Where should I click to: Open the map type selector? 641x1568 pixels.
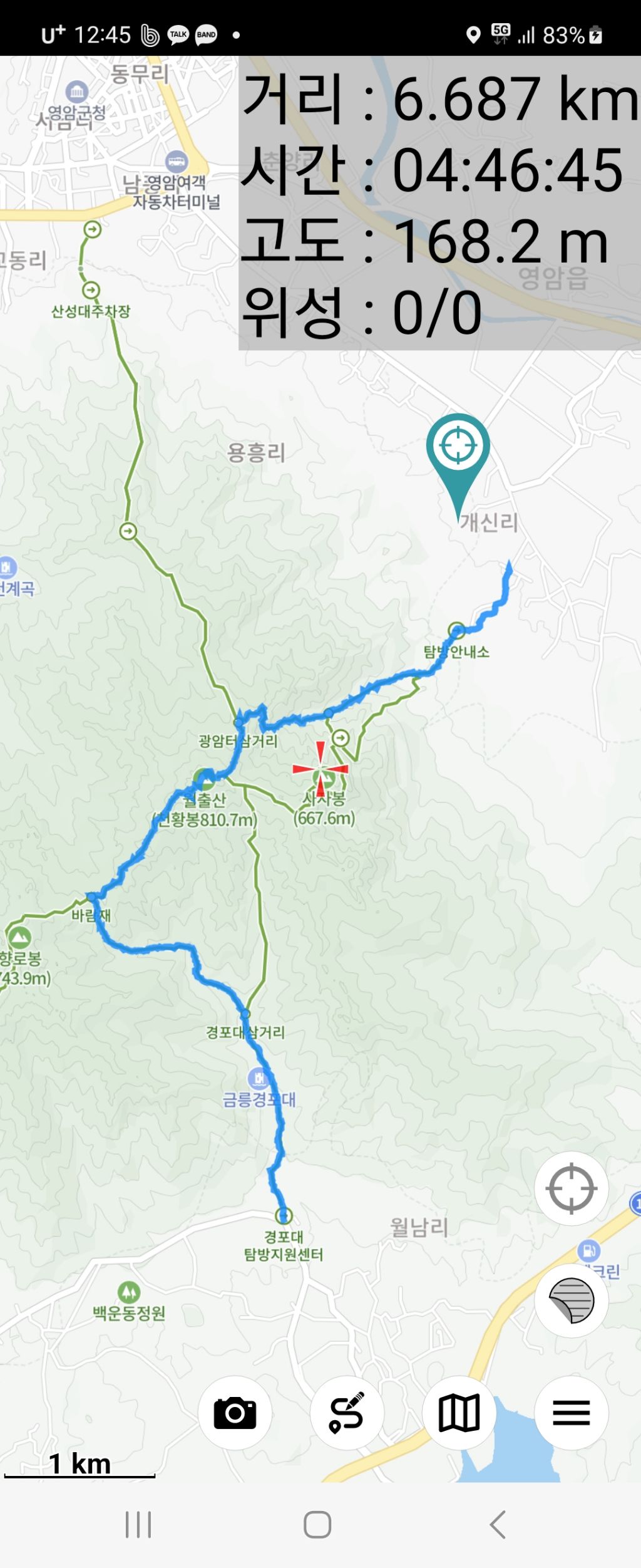pyautogui.click(x=459, y=1413)
